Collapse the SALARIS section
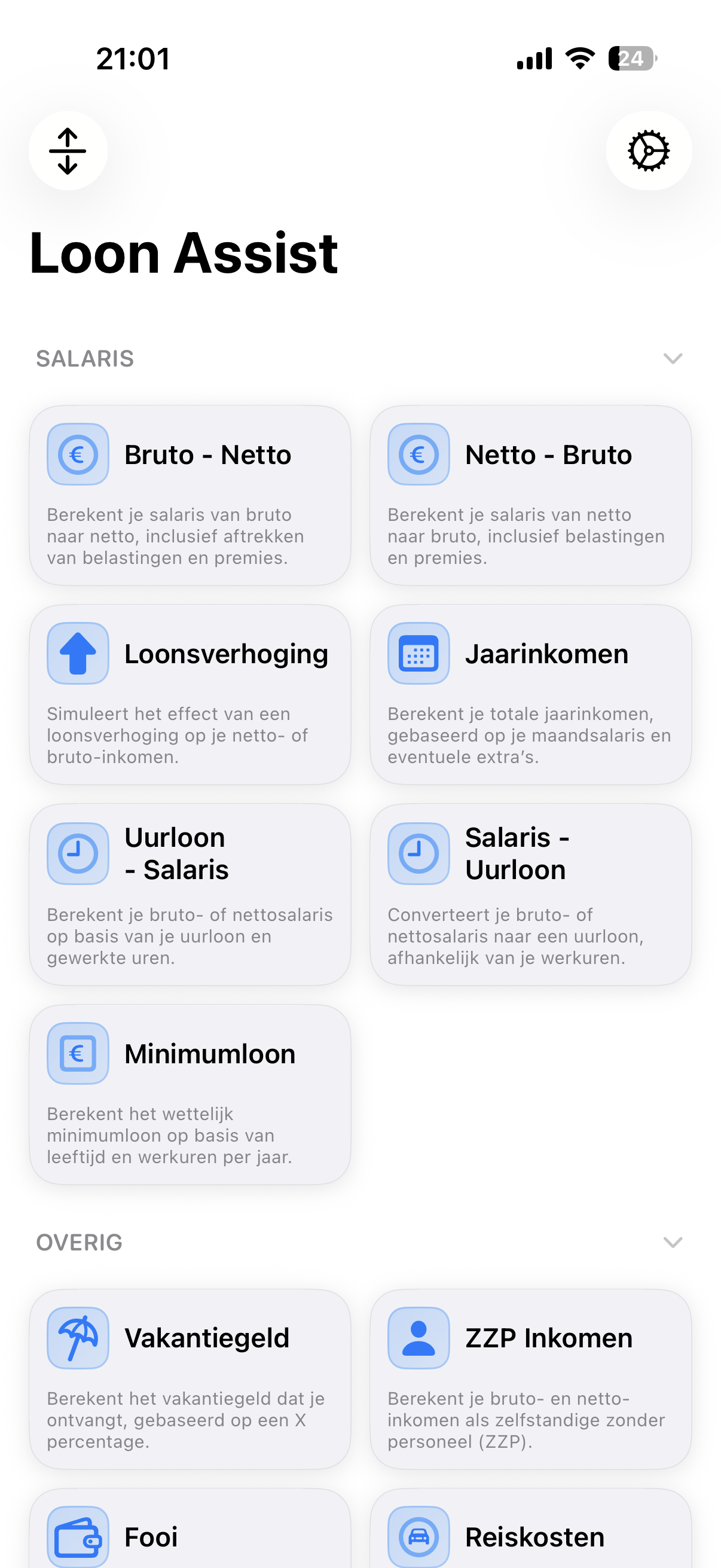The height and width of the screenshot is (1568, 721). [673, 359]
